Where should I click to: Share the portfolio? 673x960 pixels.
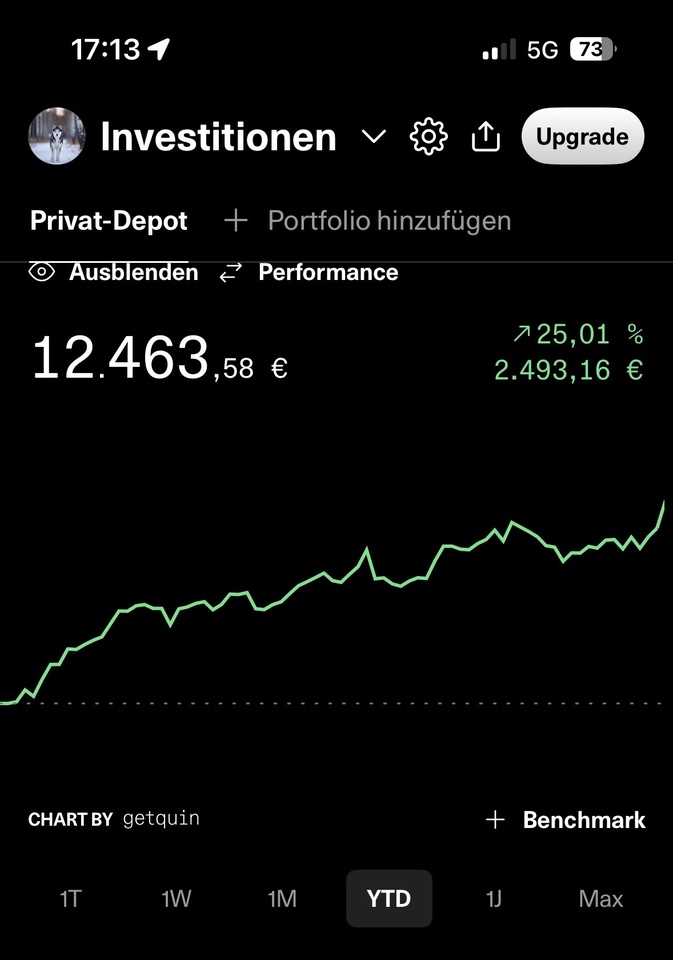click(485, 137)
